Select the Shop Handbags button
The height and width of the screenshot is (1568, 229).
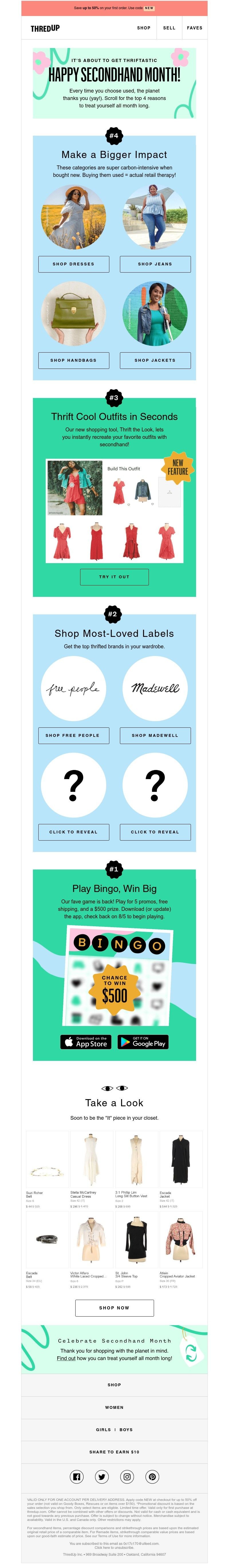coord(74,360)
